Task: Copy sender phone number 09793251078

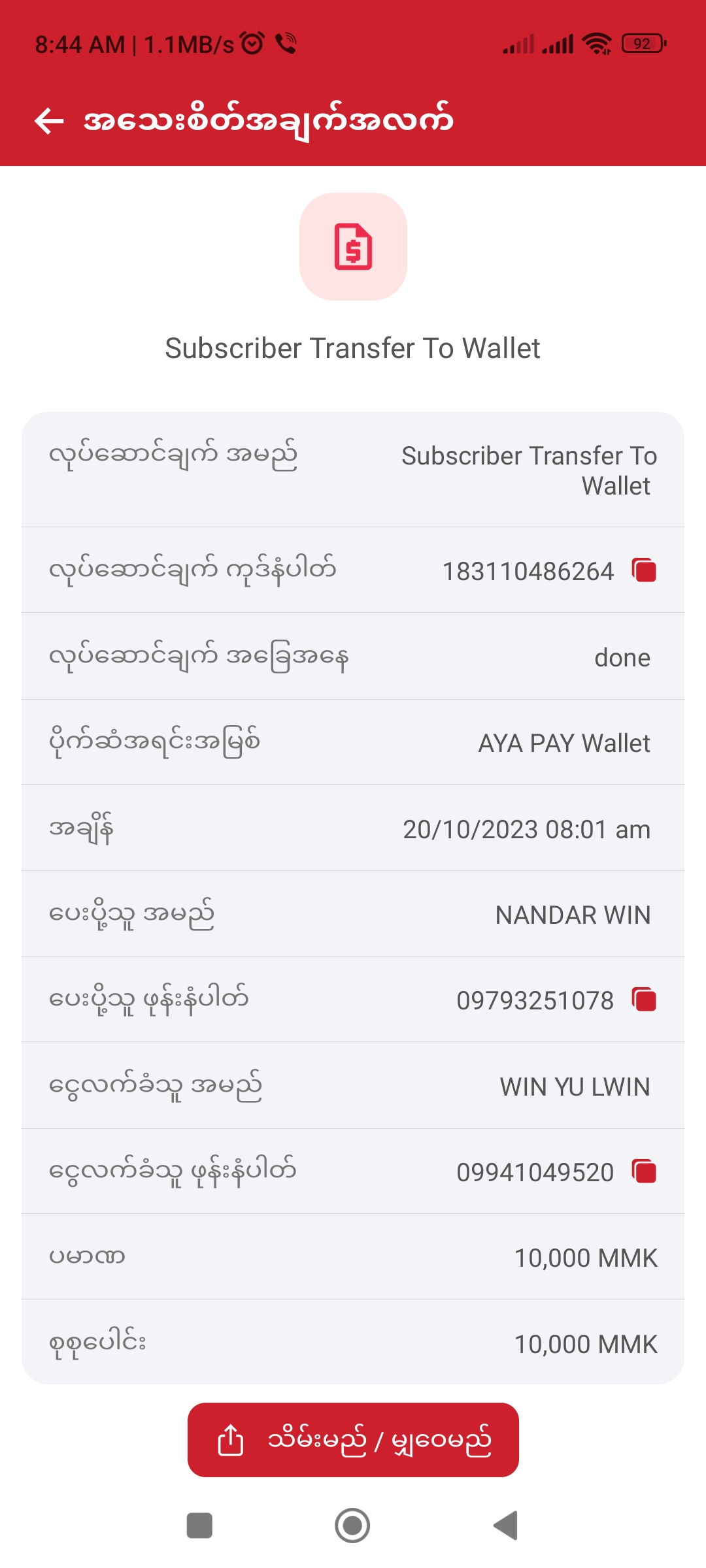Action: click(x=644, y=1000)
